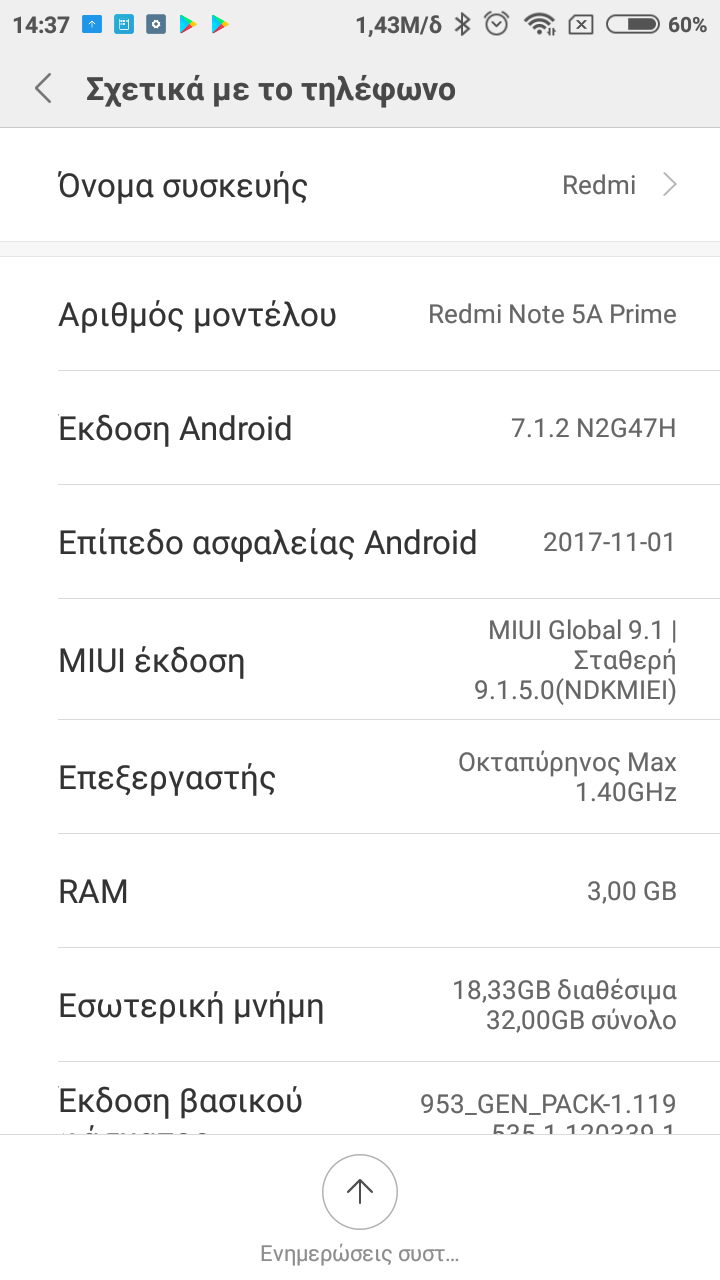Open the Εσωτερική μνήμη storage row

[x=360, y=1005]
